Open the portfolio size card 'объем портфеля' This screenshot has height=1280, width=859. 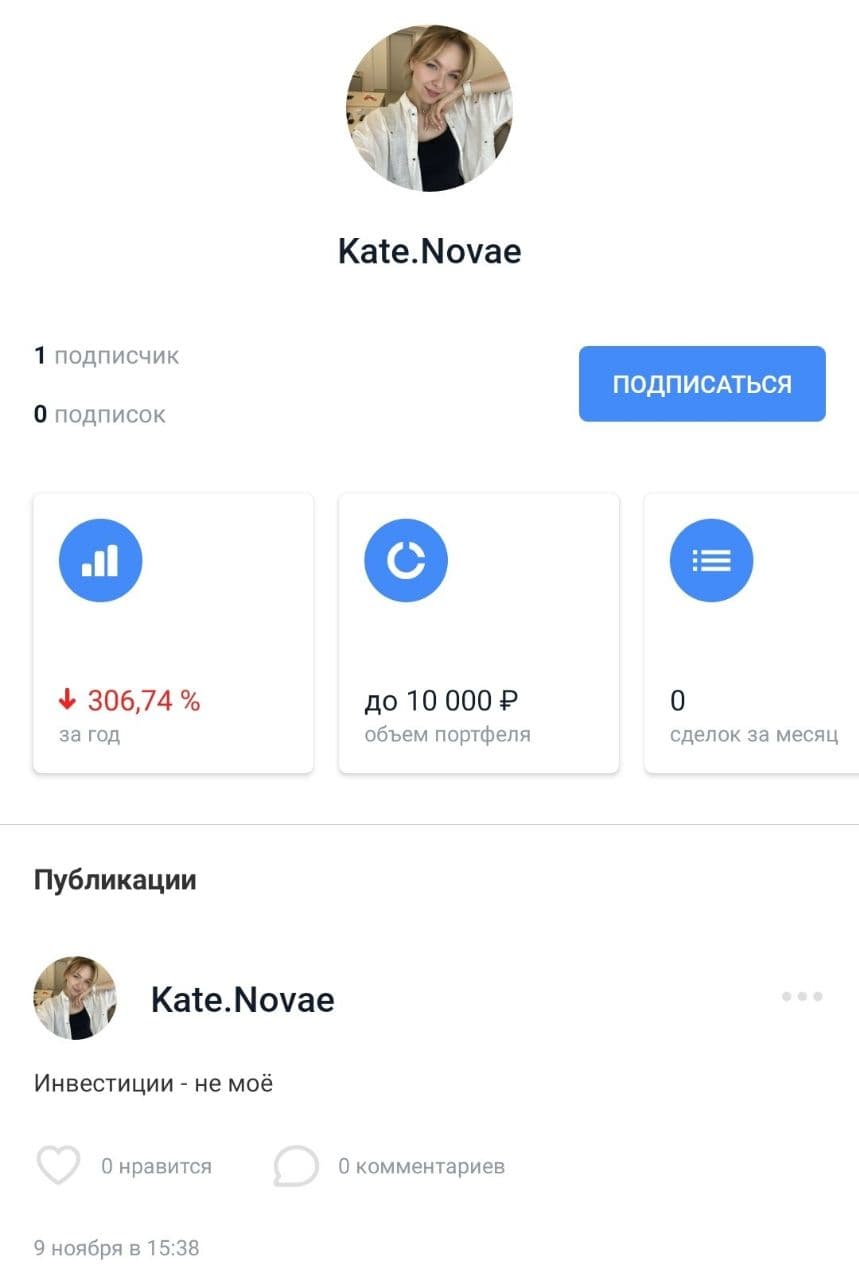click(x=478, y=633)
